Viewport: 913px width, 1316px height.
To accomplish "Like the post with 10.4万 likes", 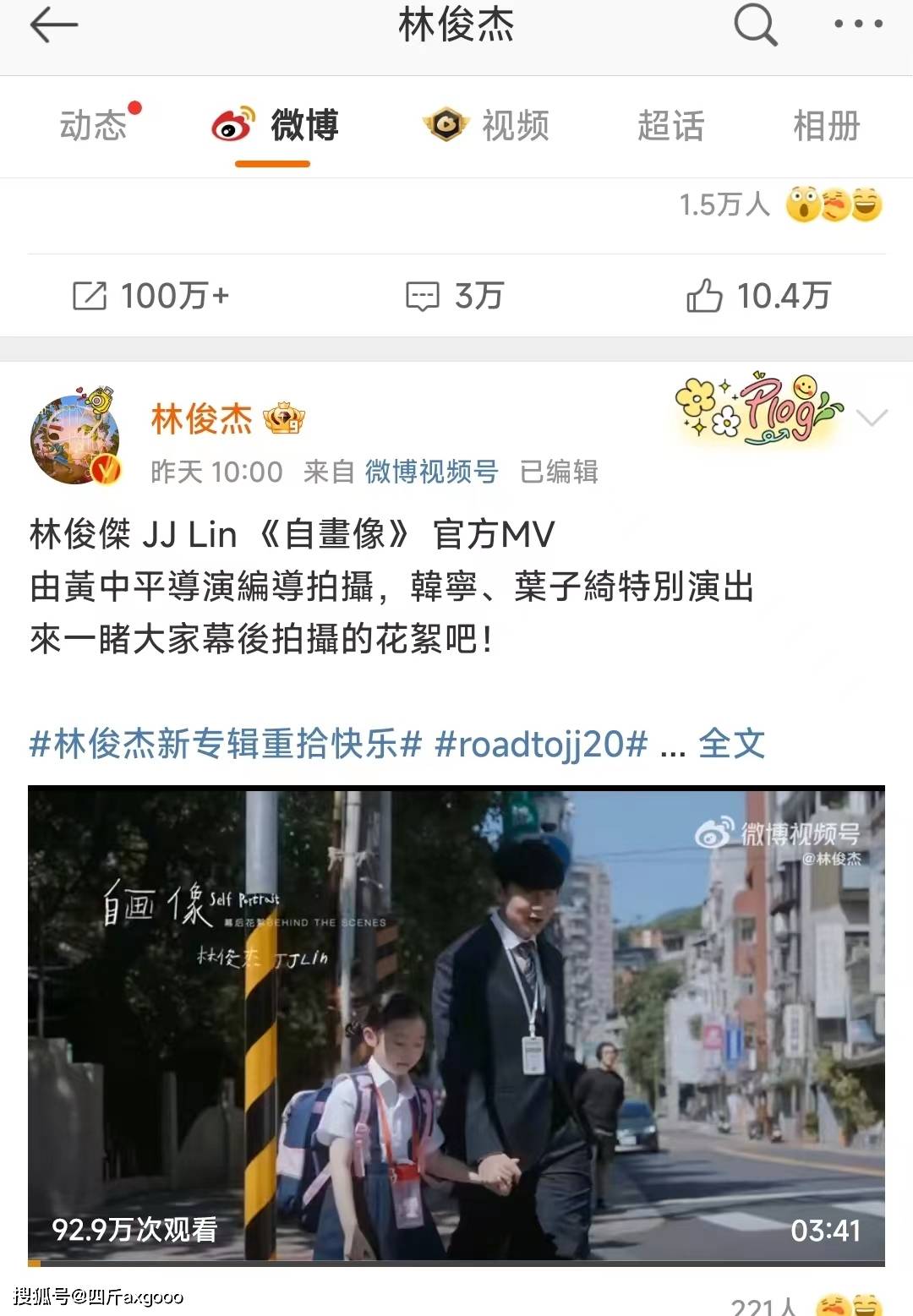I will tap(758, 296).
